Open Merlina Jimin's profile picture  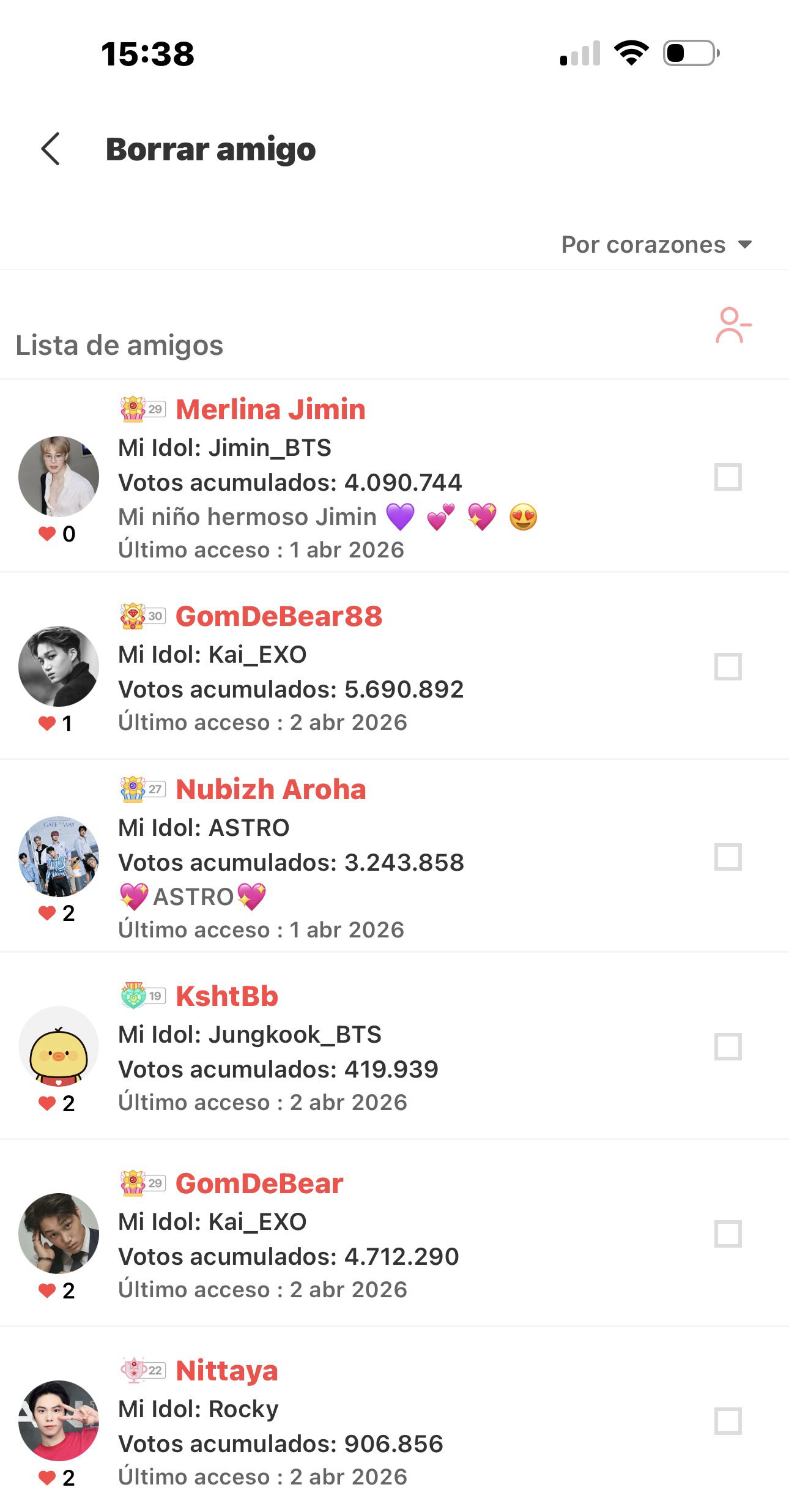click(59, 476)
